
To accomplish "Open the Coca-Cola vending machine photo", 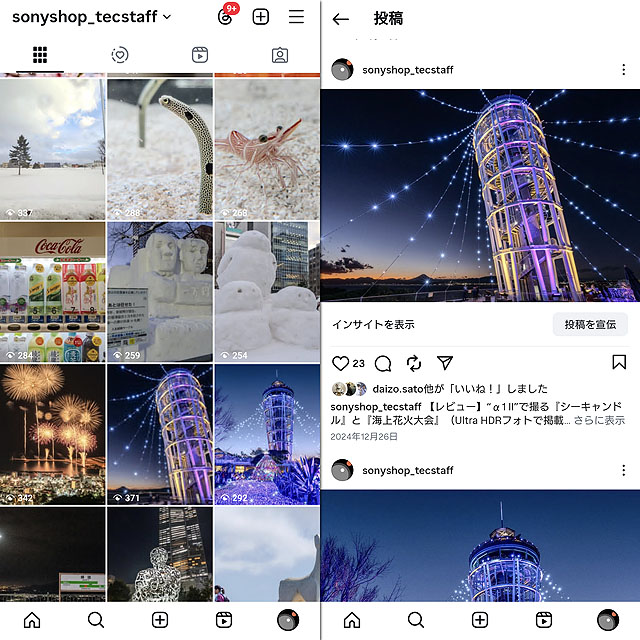I will point(52,291).
